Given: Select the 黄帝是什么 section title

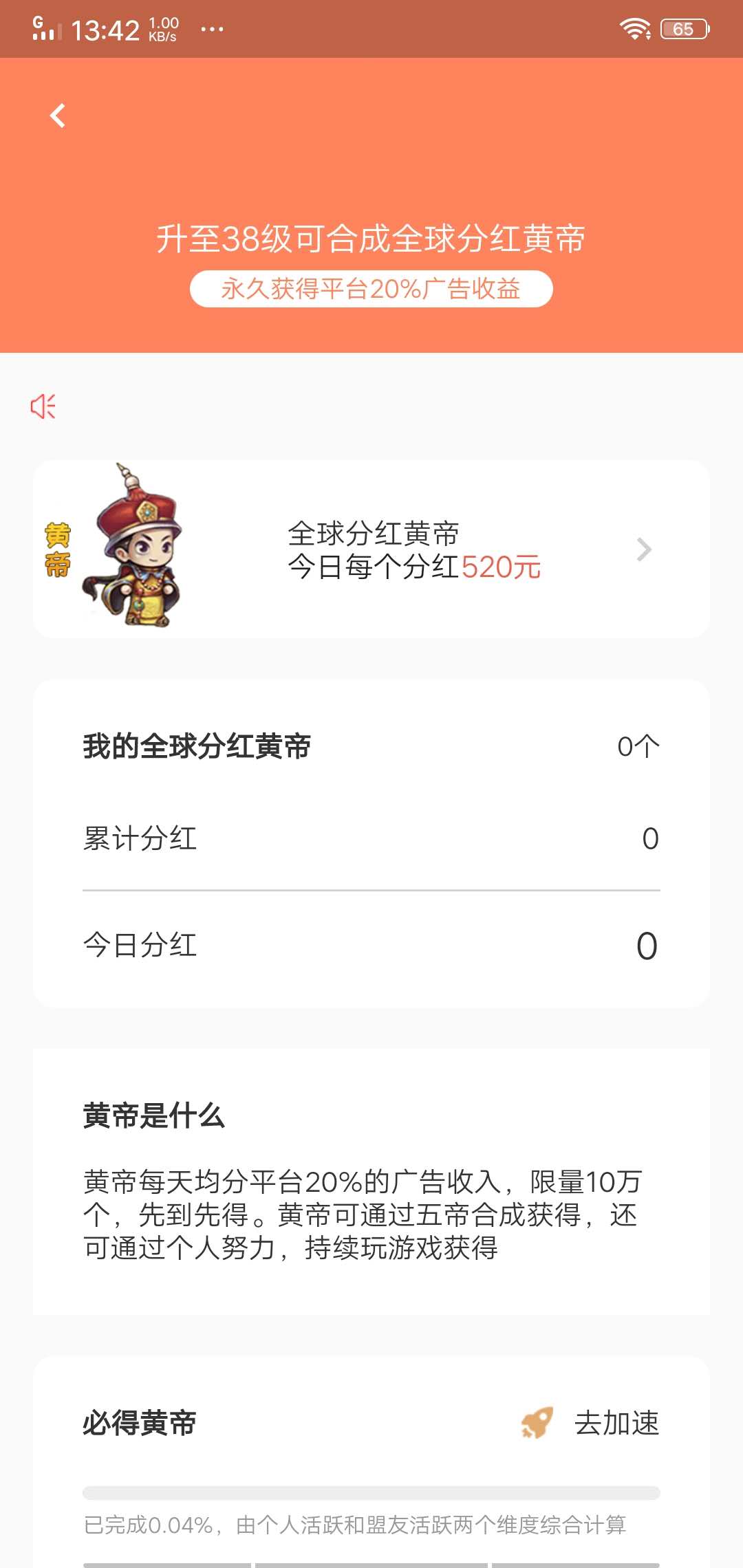Looking at the screenshot, I should click(x=153, y=1114).
